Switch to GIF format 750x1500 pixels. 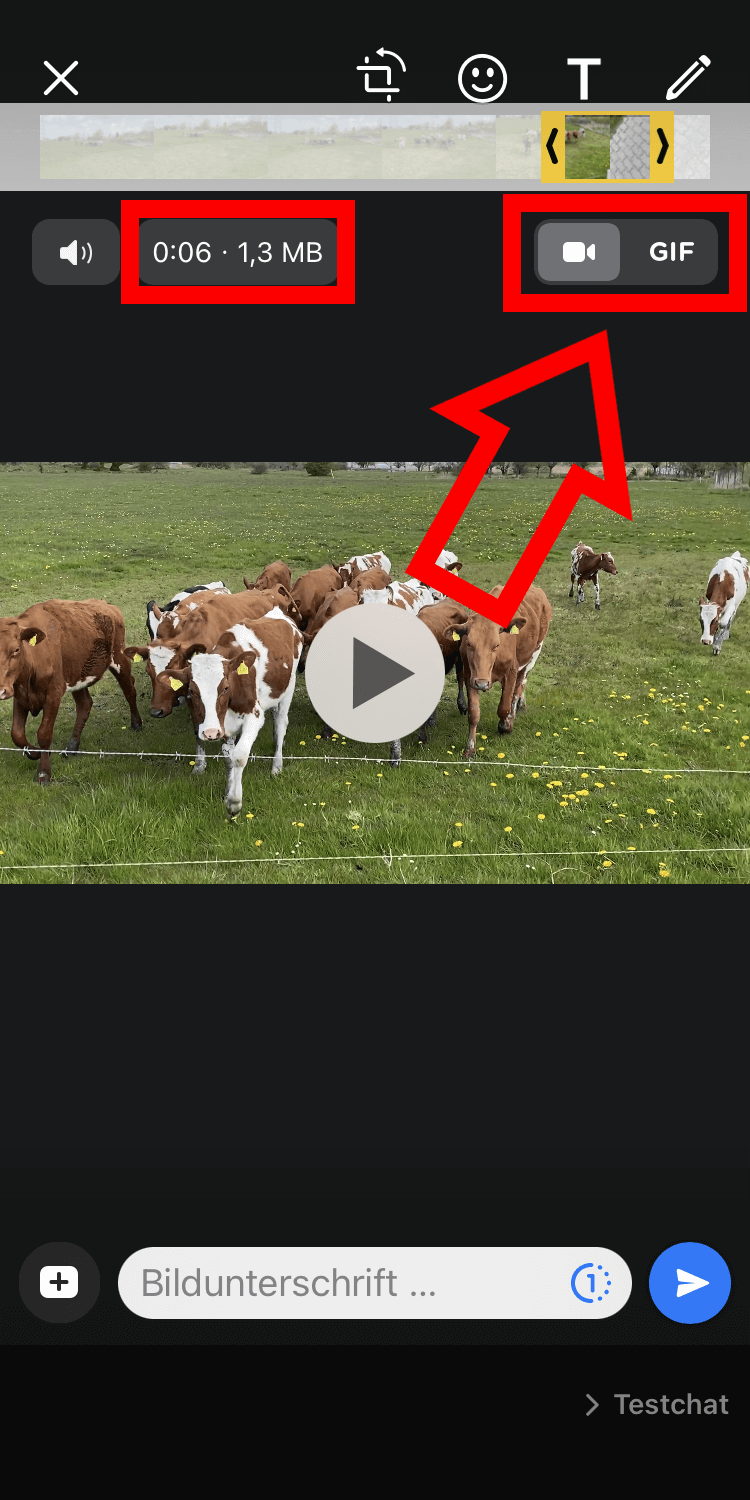[x=671, y=252]
